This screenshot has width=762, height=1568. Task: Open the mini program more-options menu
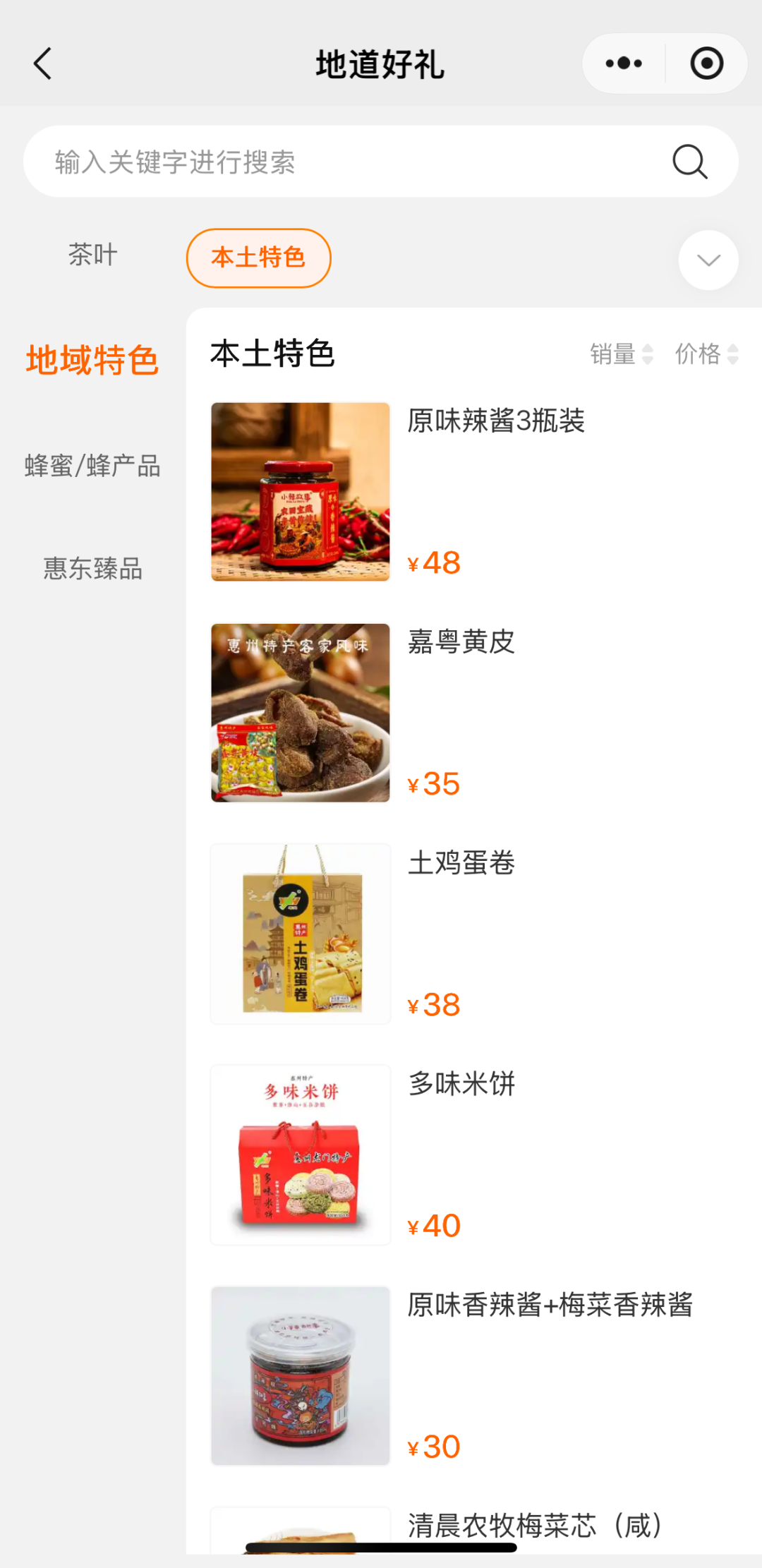(624, 64)
